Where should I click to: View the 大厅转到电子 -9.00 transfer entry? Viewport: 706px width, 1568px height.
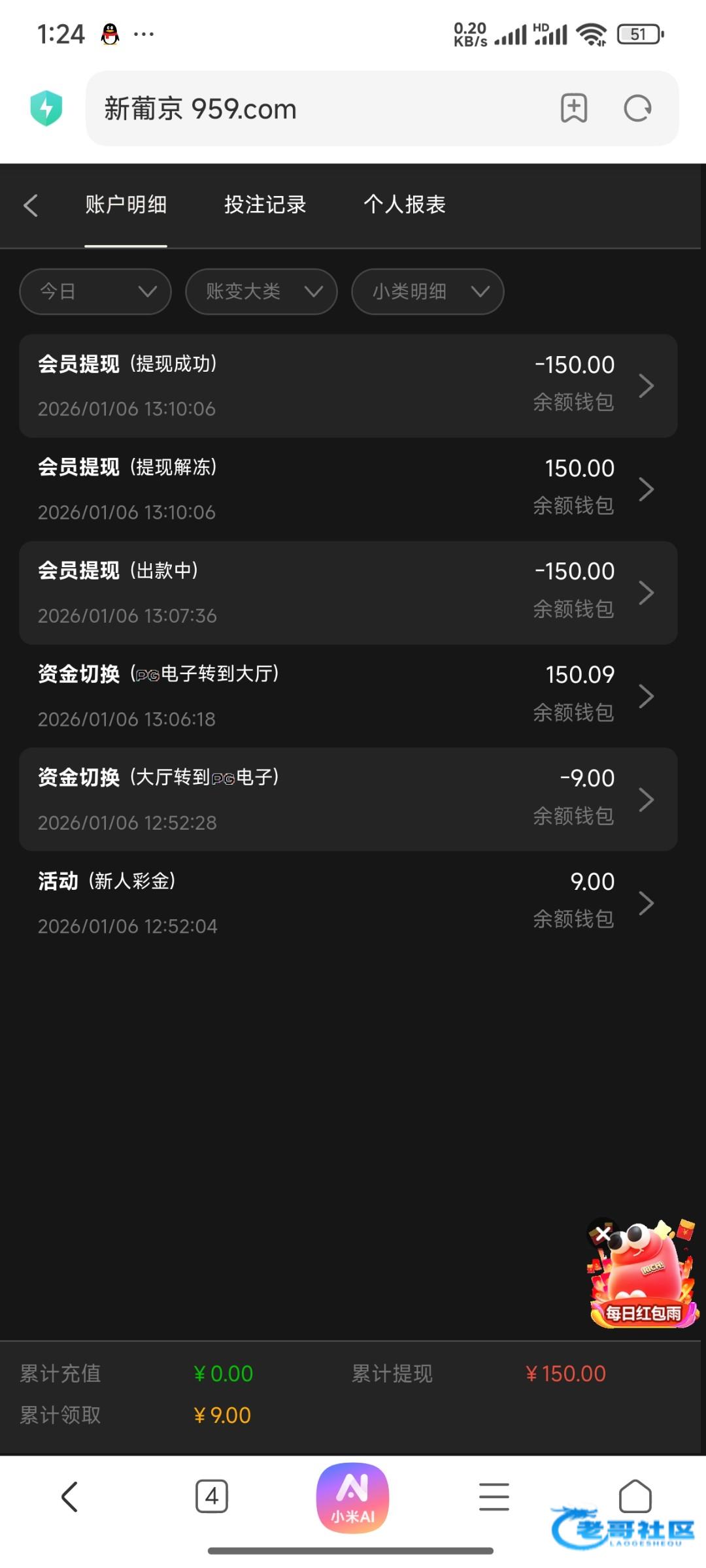(348, 799)
